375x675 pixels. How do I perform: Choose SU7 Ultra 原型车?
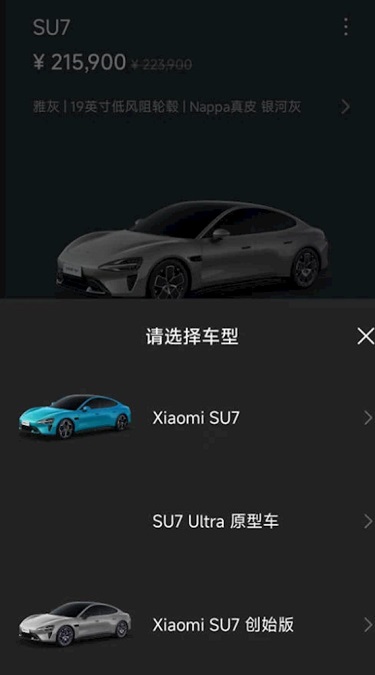tap(187, 521)
